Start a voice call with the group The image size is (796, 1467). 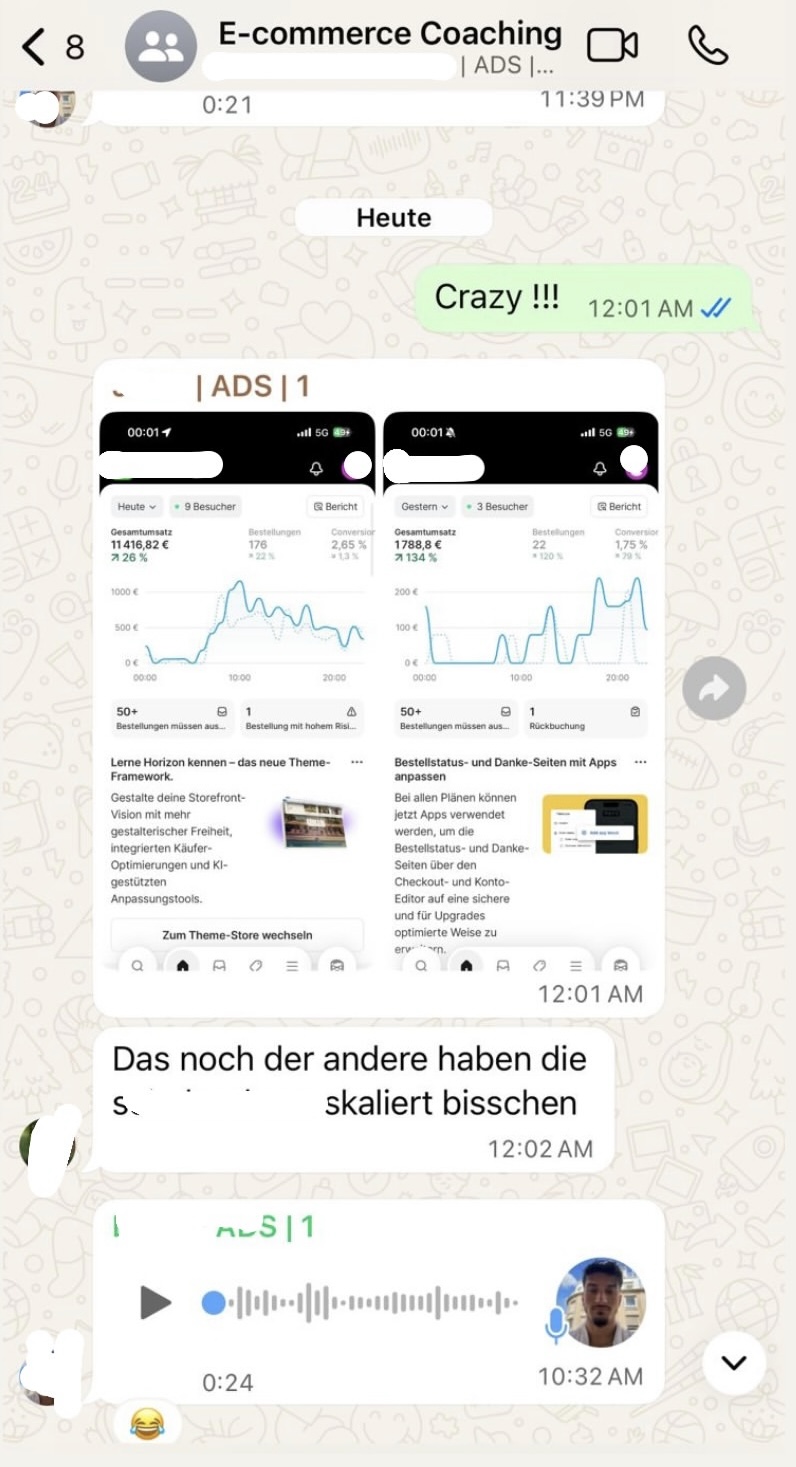click(708, 46)
